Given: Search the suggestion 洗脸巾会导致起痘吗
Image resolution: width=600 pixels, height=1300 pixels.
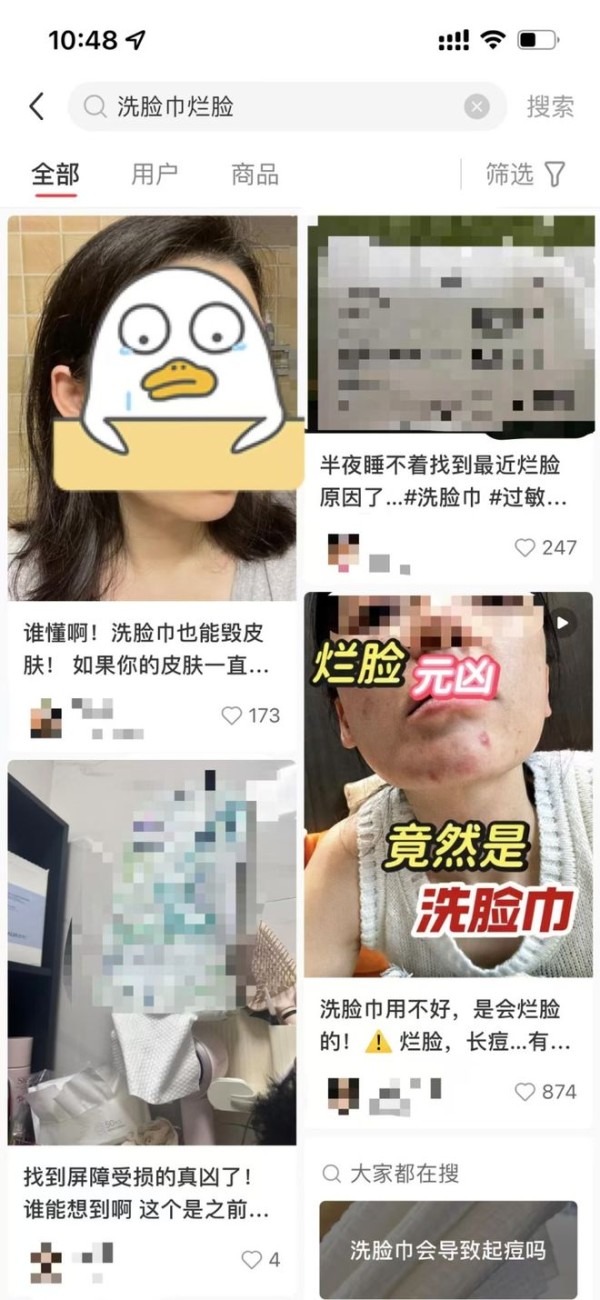Looking at the screenshot, I should pos(448,1250).
